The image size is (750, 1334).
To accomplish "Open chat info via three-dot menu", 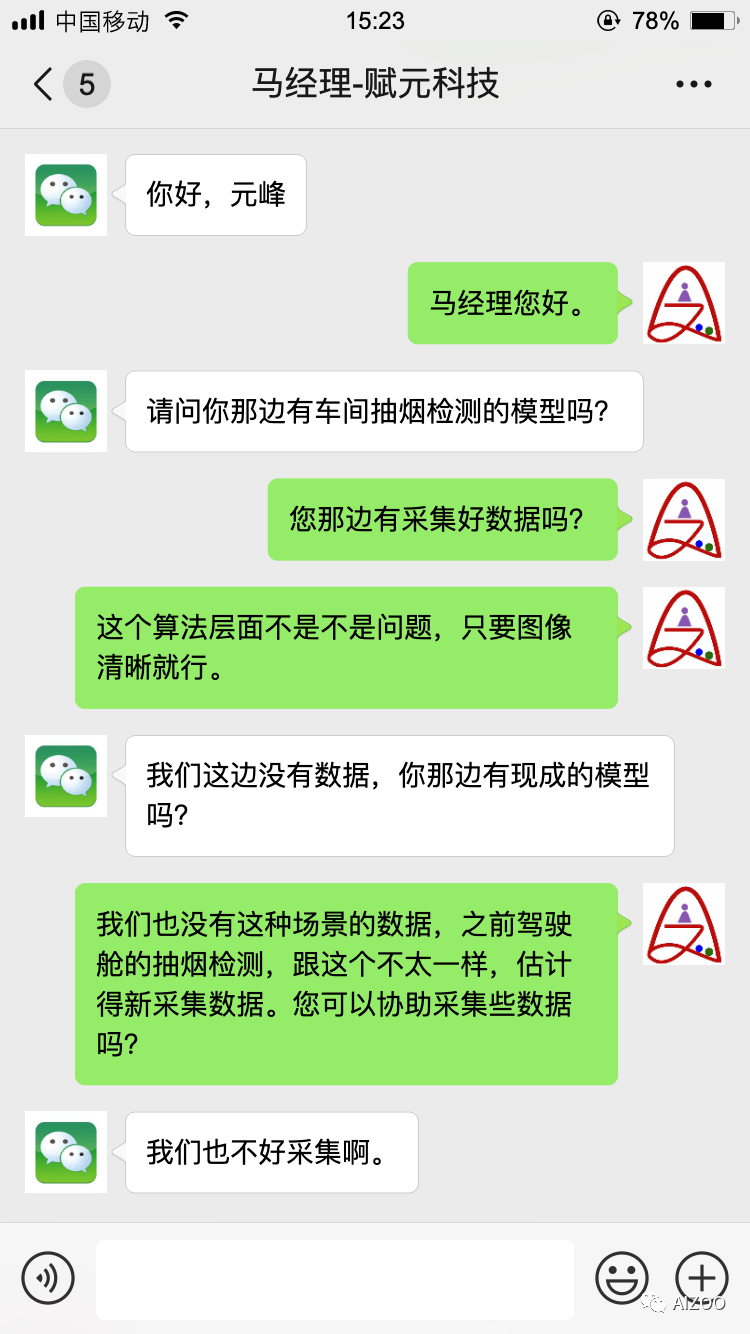I will pos(694,84).
